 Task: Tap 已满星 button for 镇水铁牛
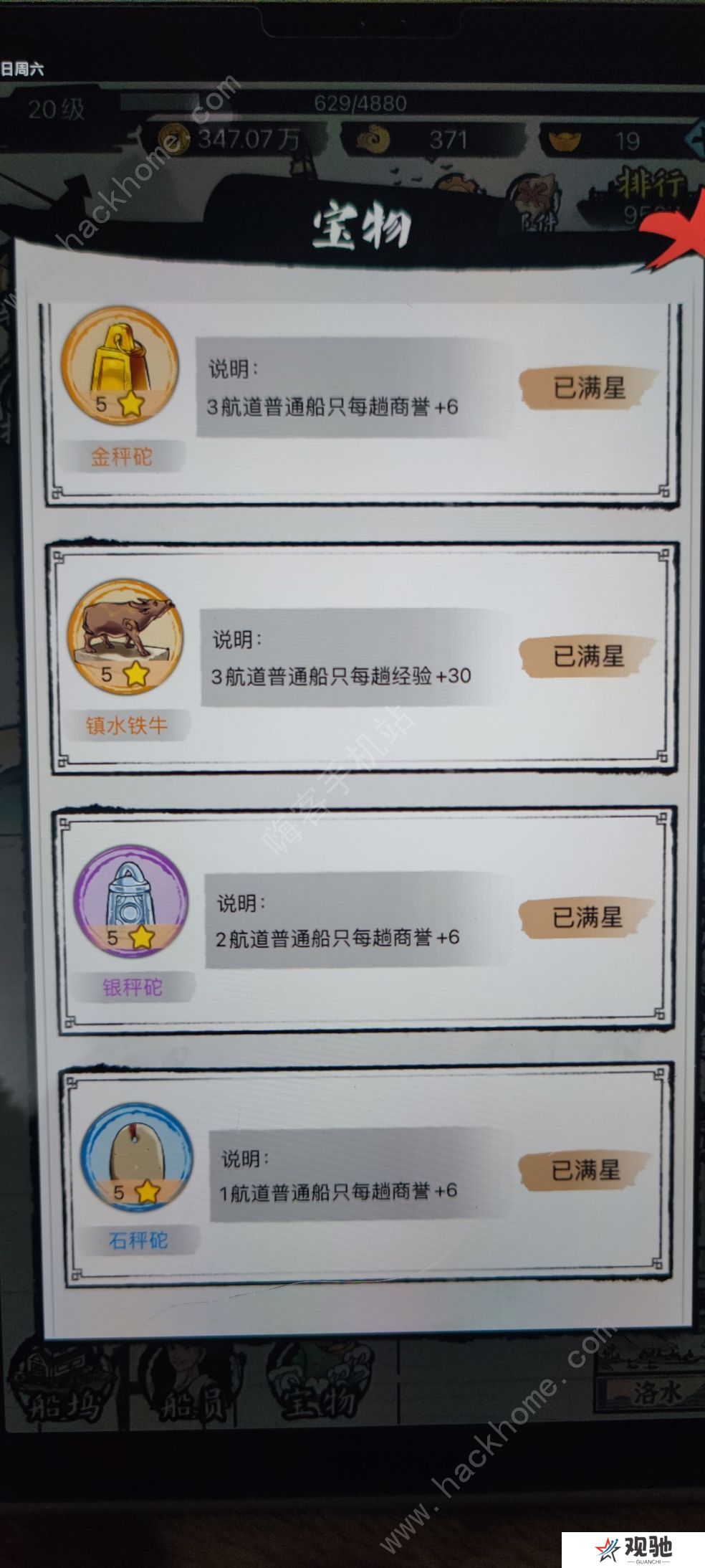click(589, 657)
